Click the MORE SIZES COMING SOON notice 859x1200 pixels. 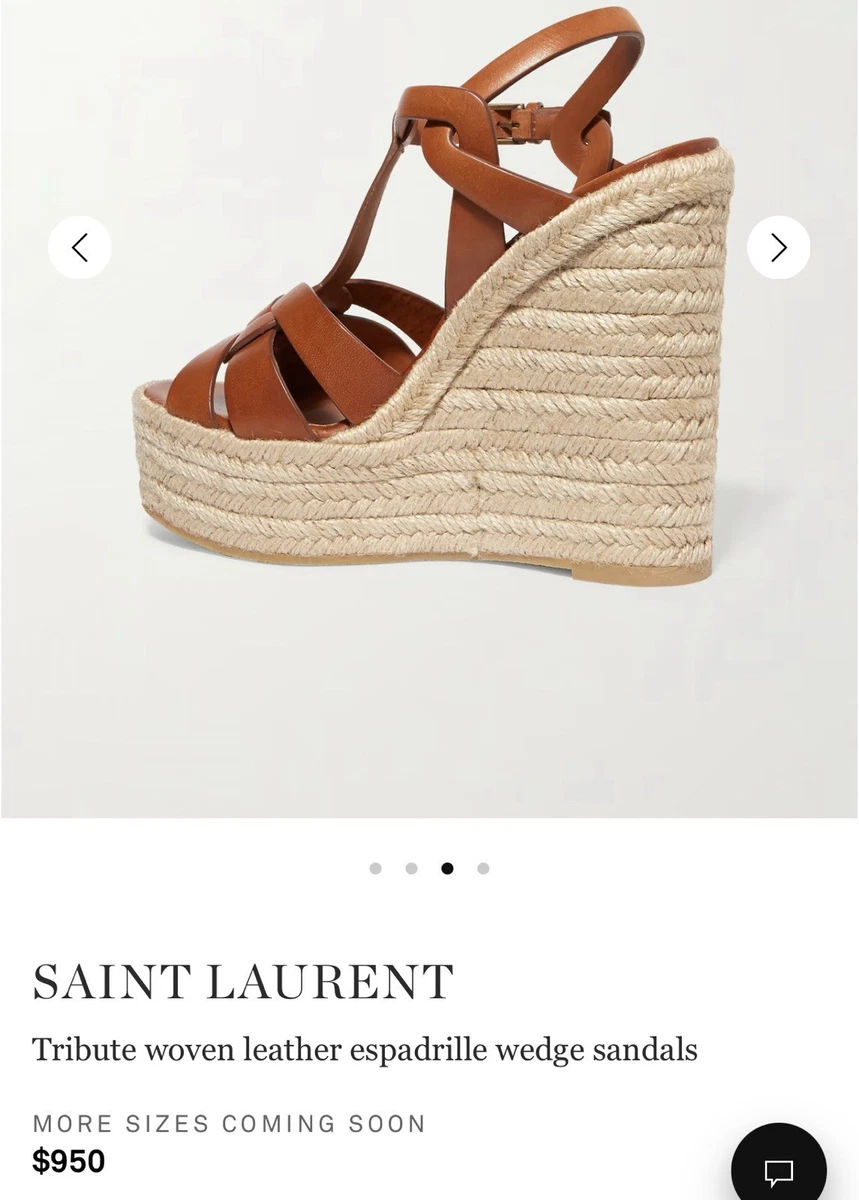click(x=230, y=1124)
